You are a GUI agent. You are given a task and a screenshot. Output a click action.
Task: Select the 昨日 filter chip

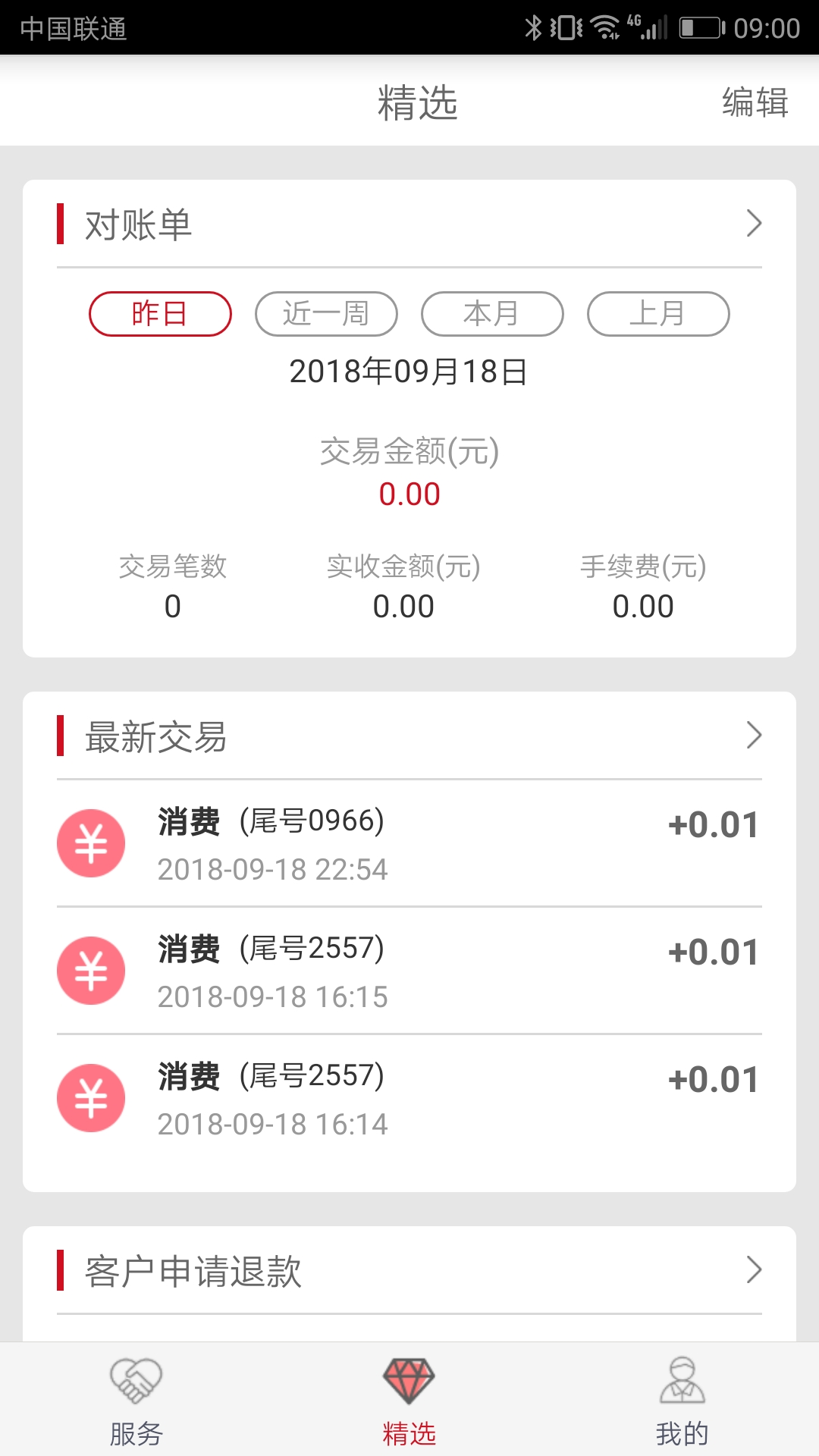coord(160,314)
